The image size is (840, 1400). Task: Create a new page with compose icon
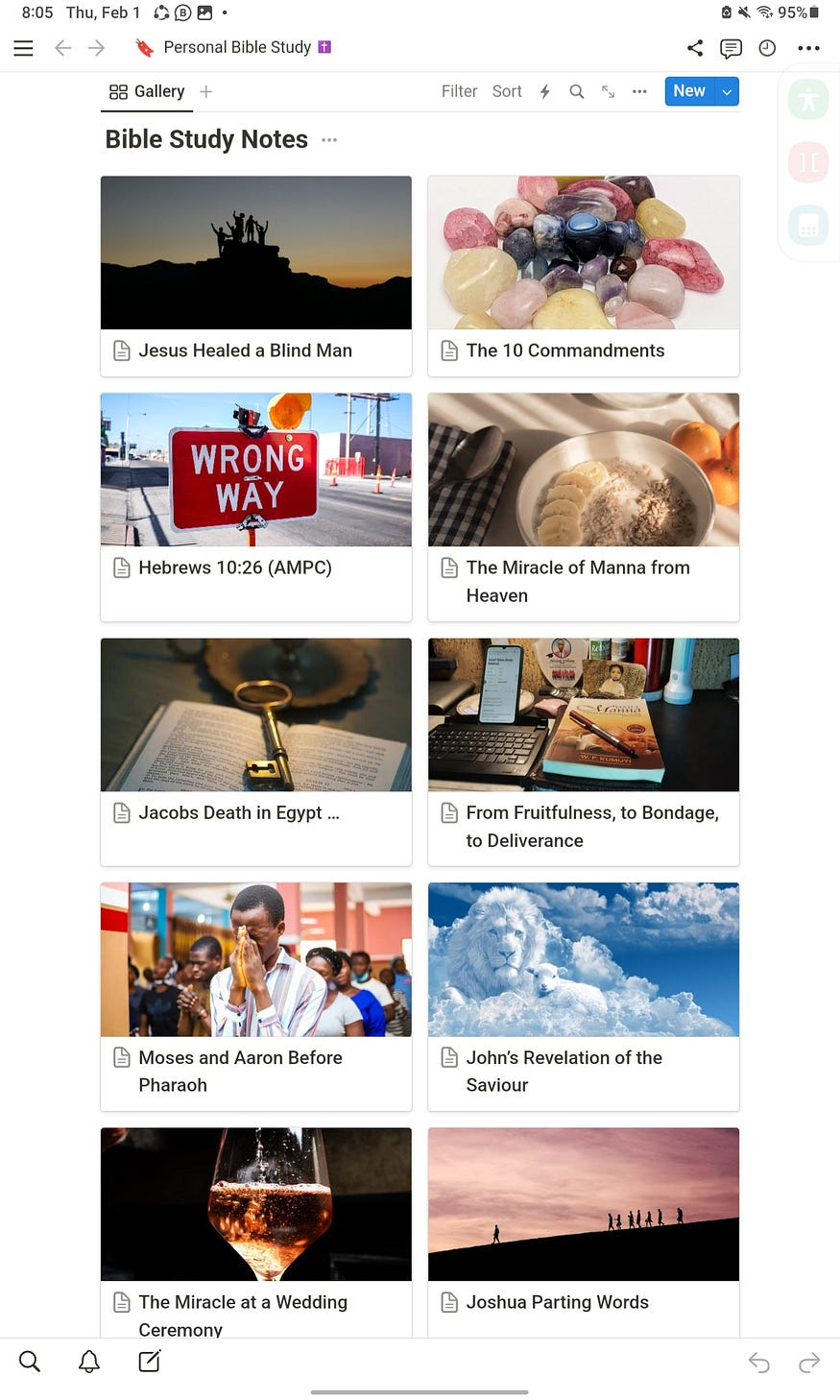click(x=150, y=1362)
